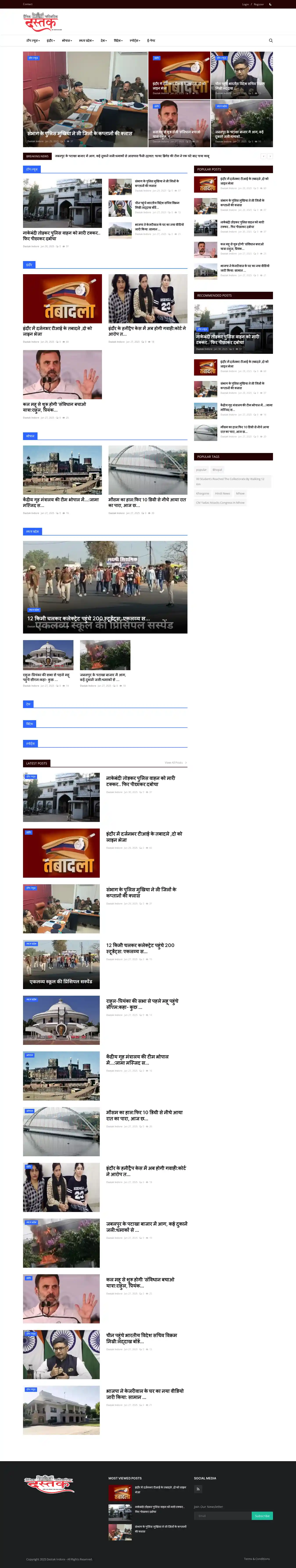The image size is (296, 1568).
Task: Filter by the Khargone tag
Action: (x=202, y=494)
